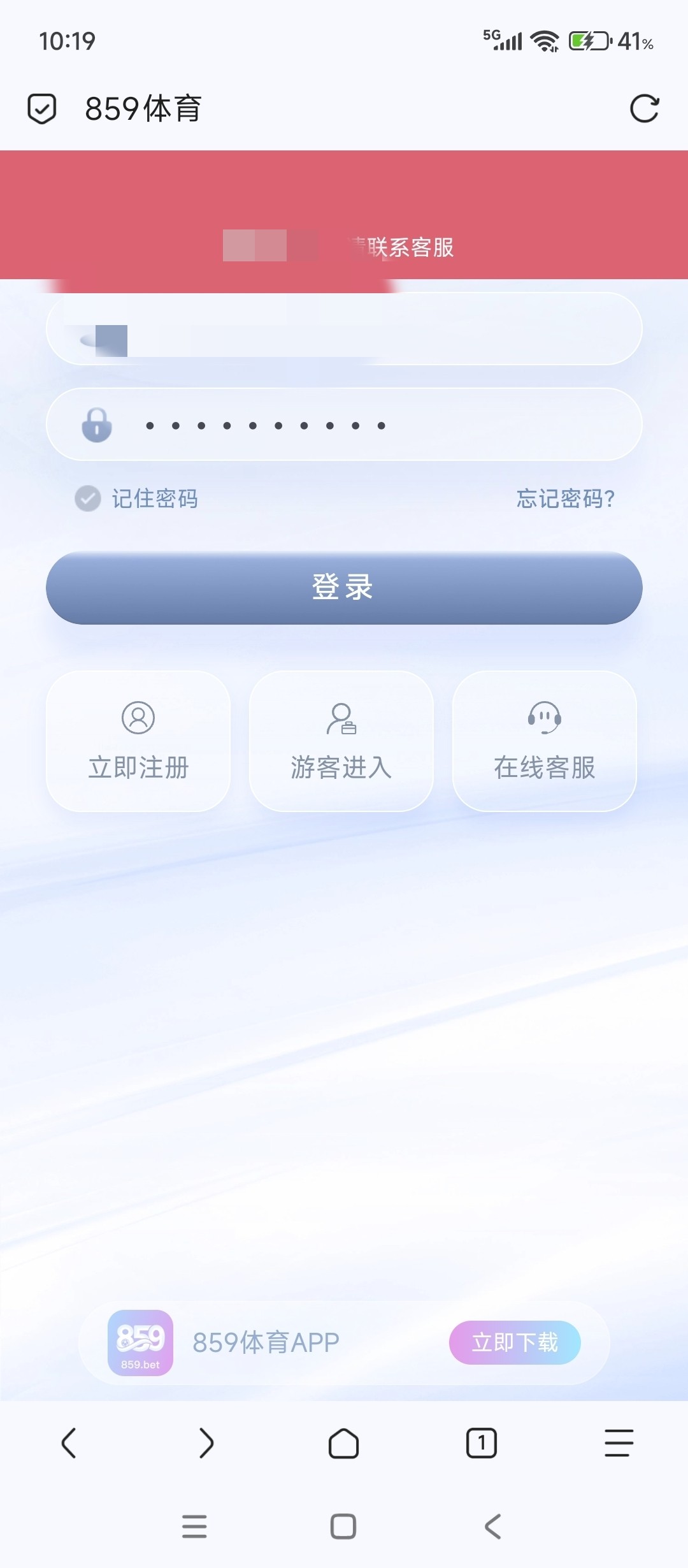Tap the 登录 button
The image size is (688, 1568).
[x=344, y=587]
